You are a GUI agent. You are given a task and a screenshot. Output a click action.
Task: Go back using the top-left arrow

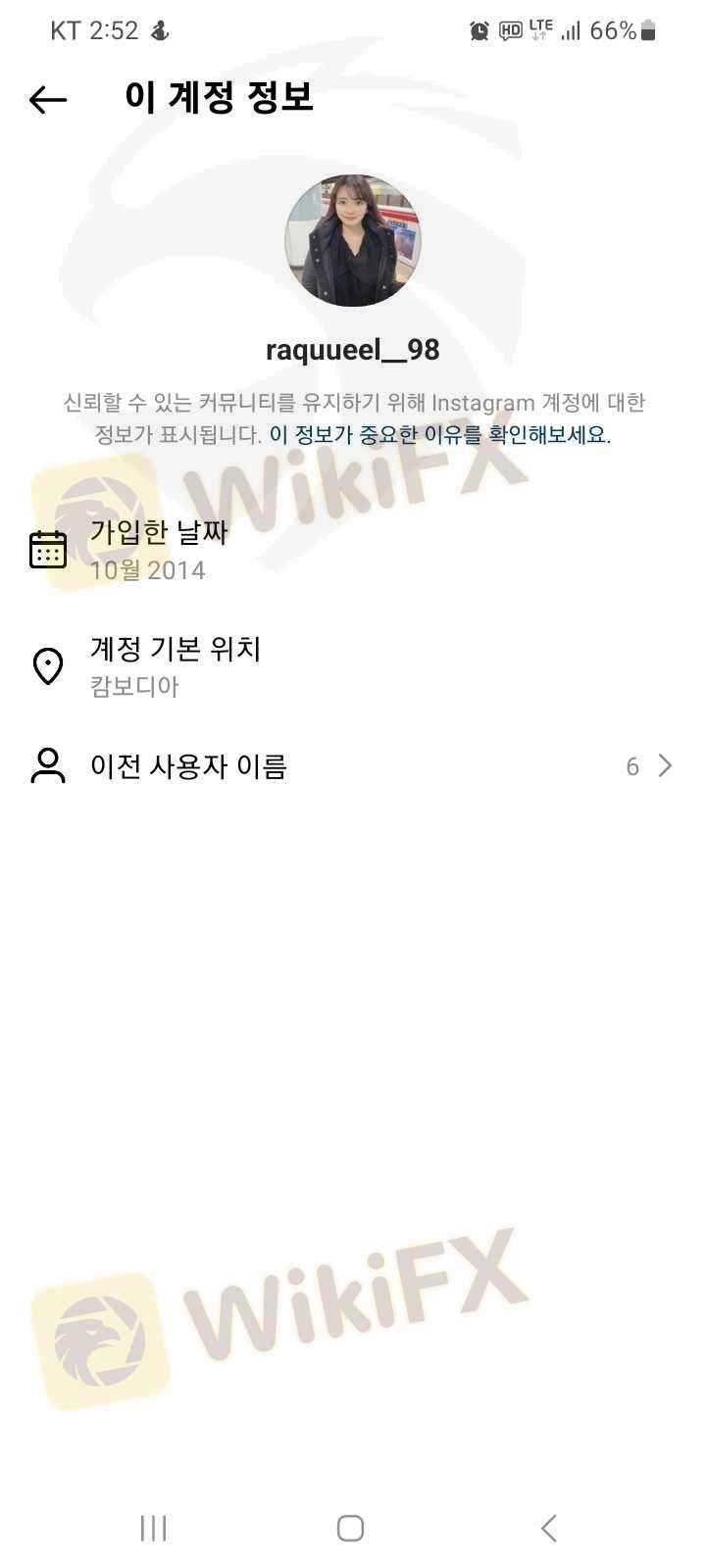(48, 99)
